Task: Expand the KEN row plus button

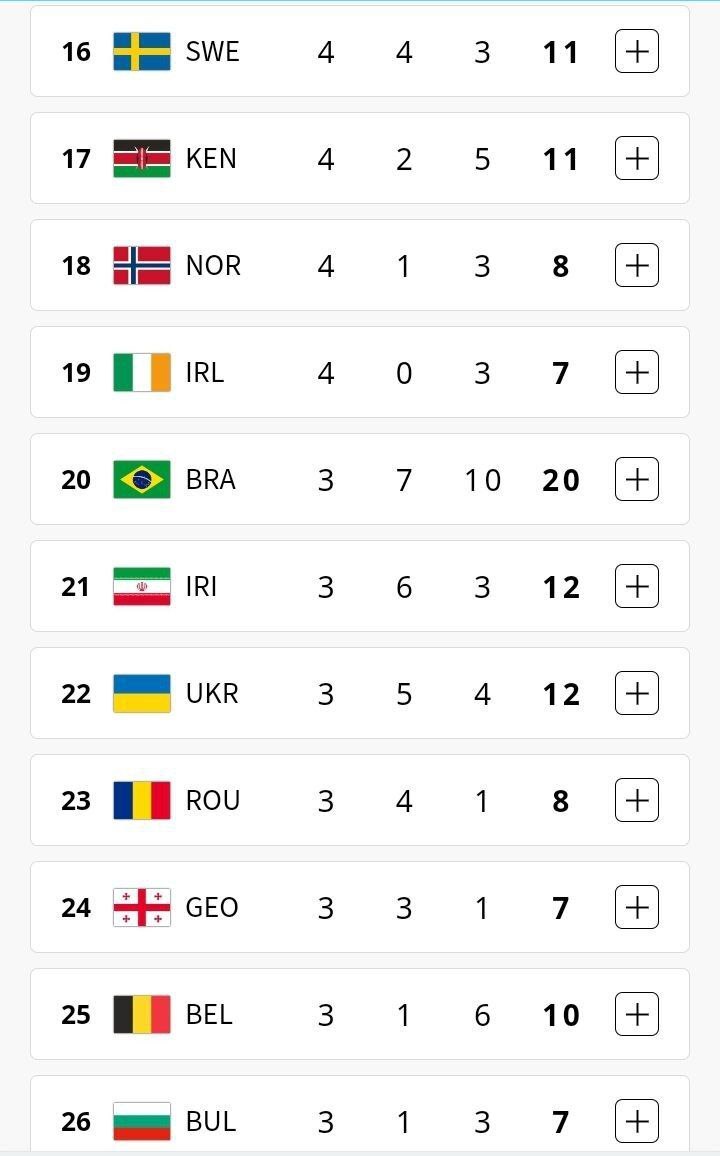Action: coord(637,158)
